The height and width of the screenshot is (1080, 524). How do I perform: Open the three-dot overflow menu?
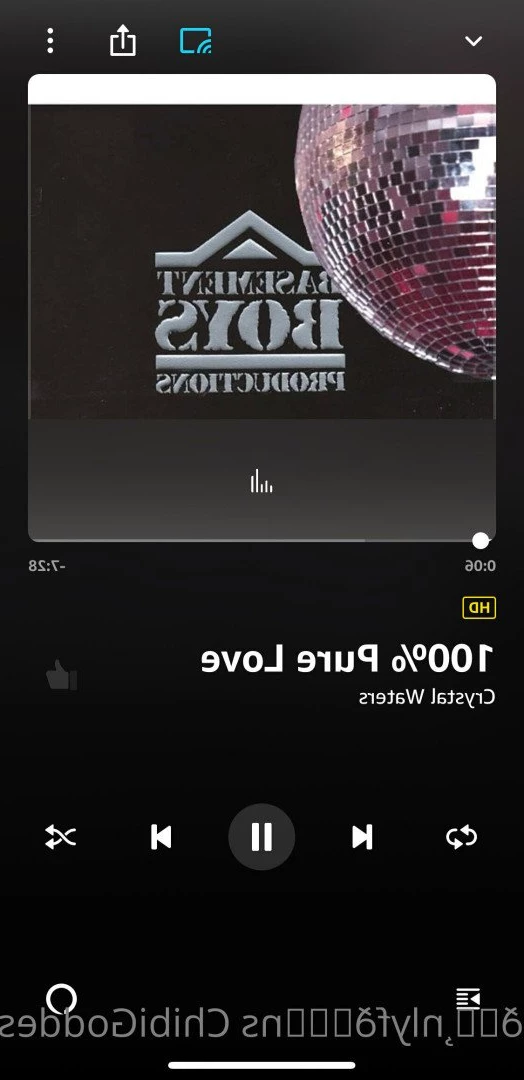click(x=50, y=41)
